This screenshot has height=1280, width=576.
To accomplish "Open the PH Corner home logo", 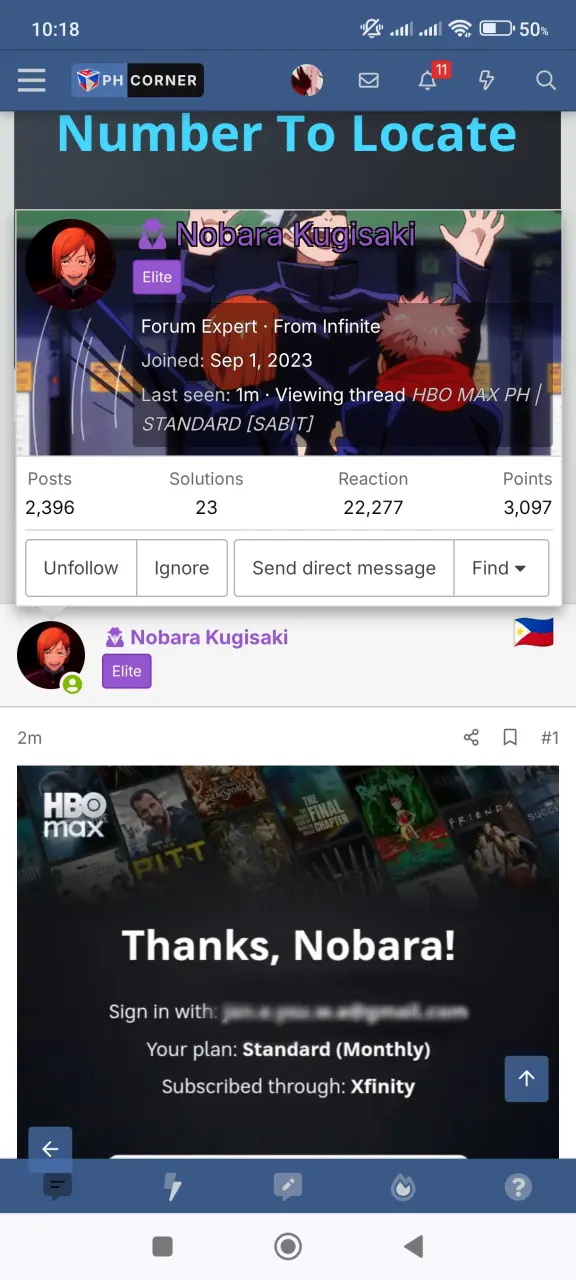I will coord(138,80).
